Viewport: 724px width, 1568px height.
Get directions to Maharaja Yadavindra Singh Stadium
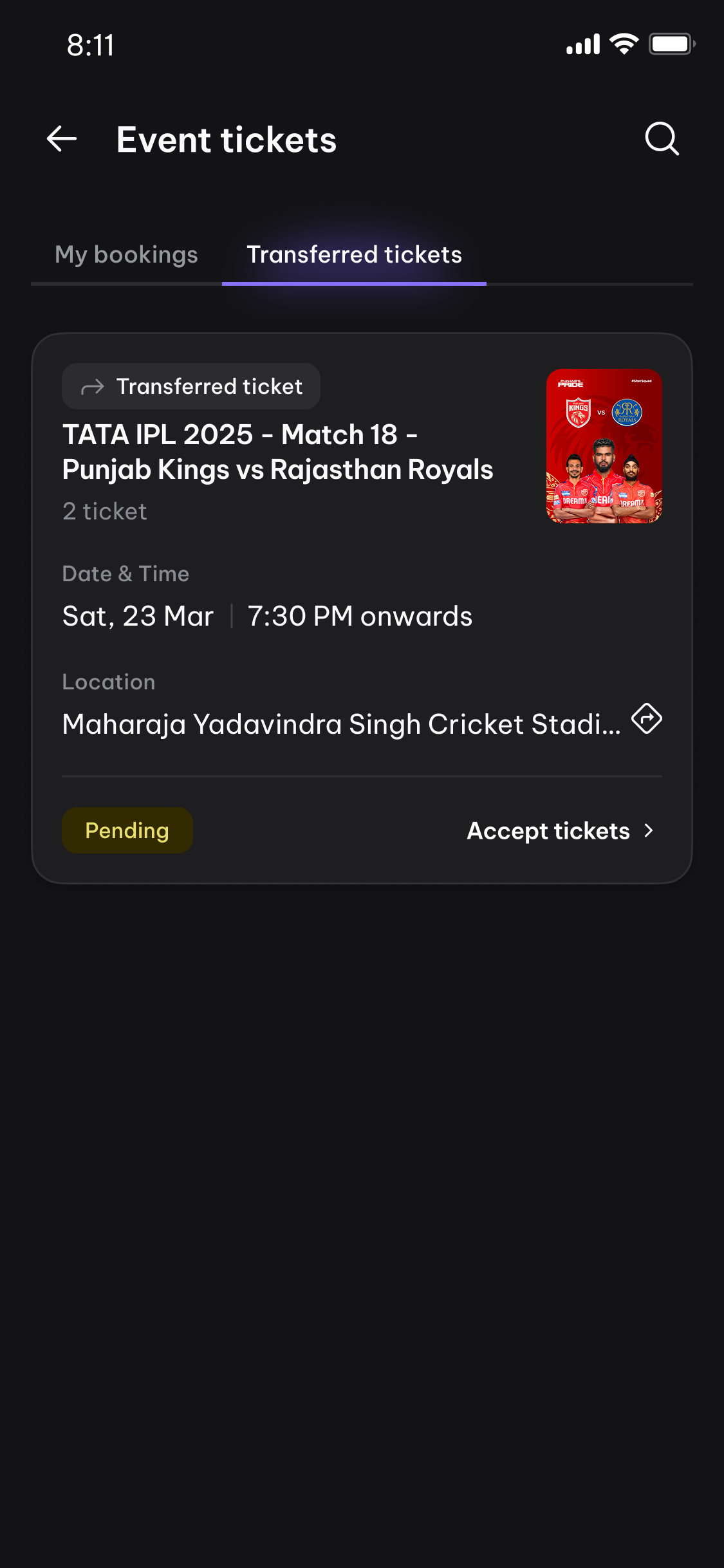(x=647, y=719)
